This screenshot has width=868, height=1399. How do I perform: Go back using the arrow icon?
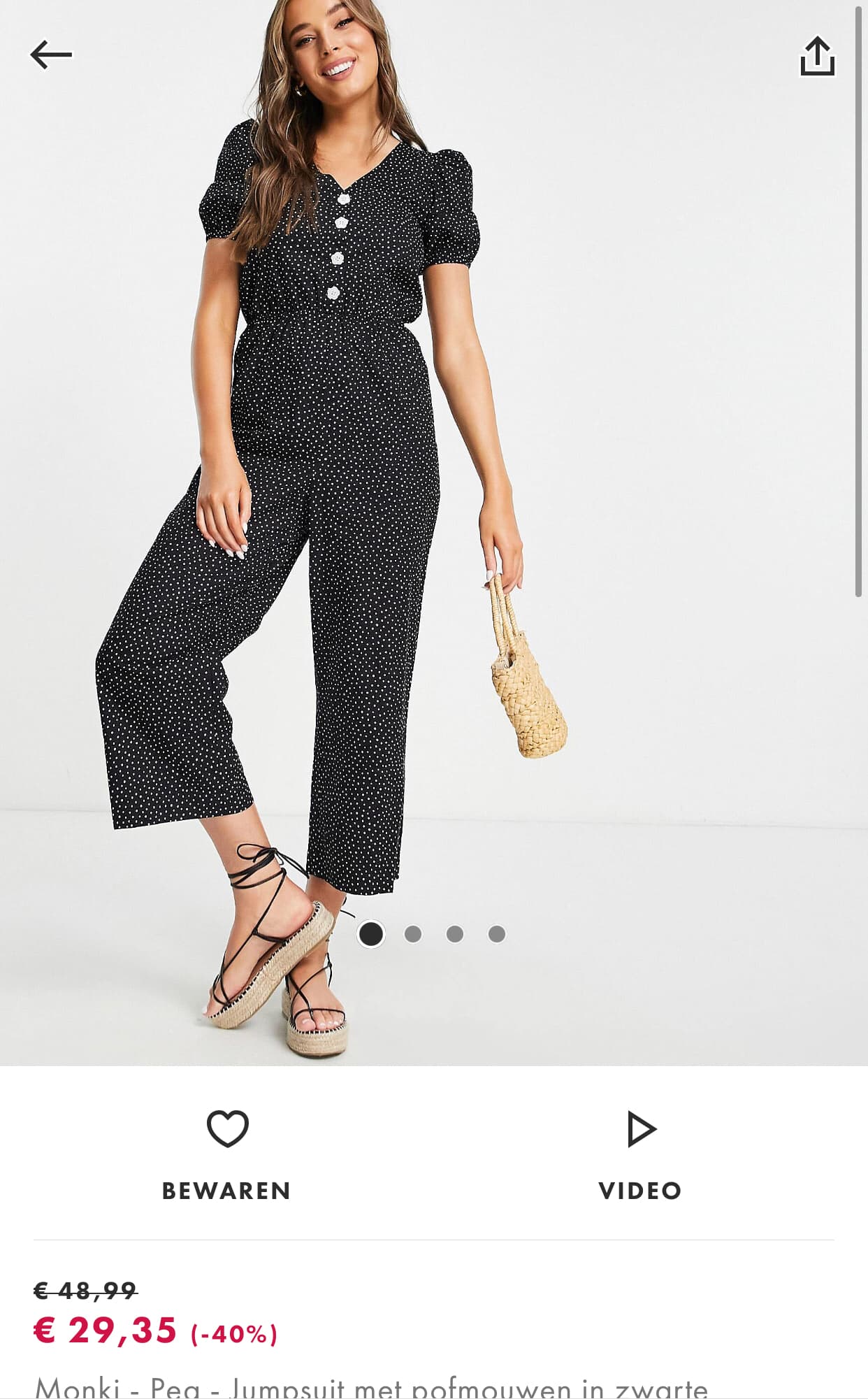point(51,55)
